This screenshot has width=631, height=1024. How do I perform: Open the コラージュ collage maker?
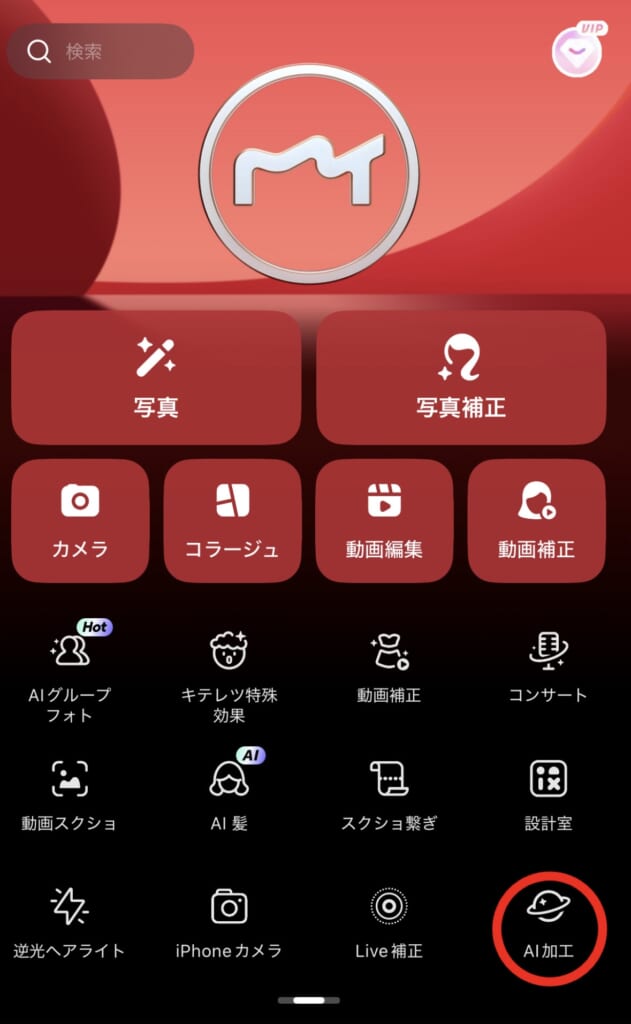pos(232,520)
